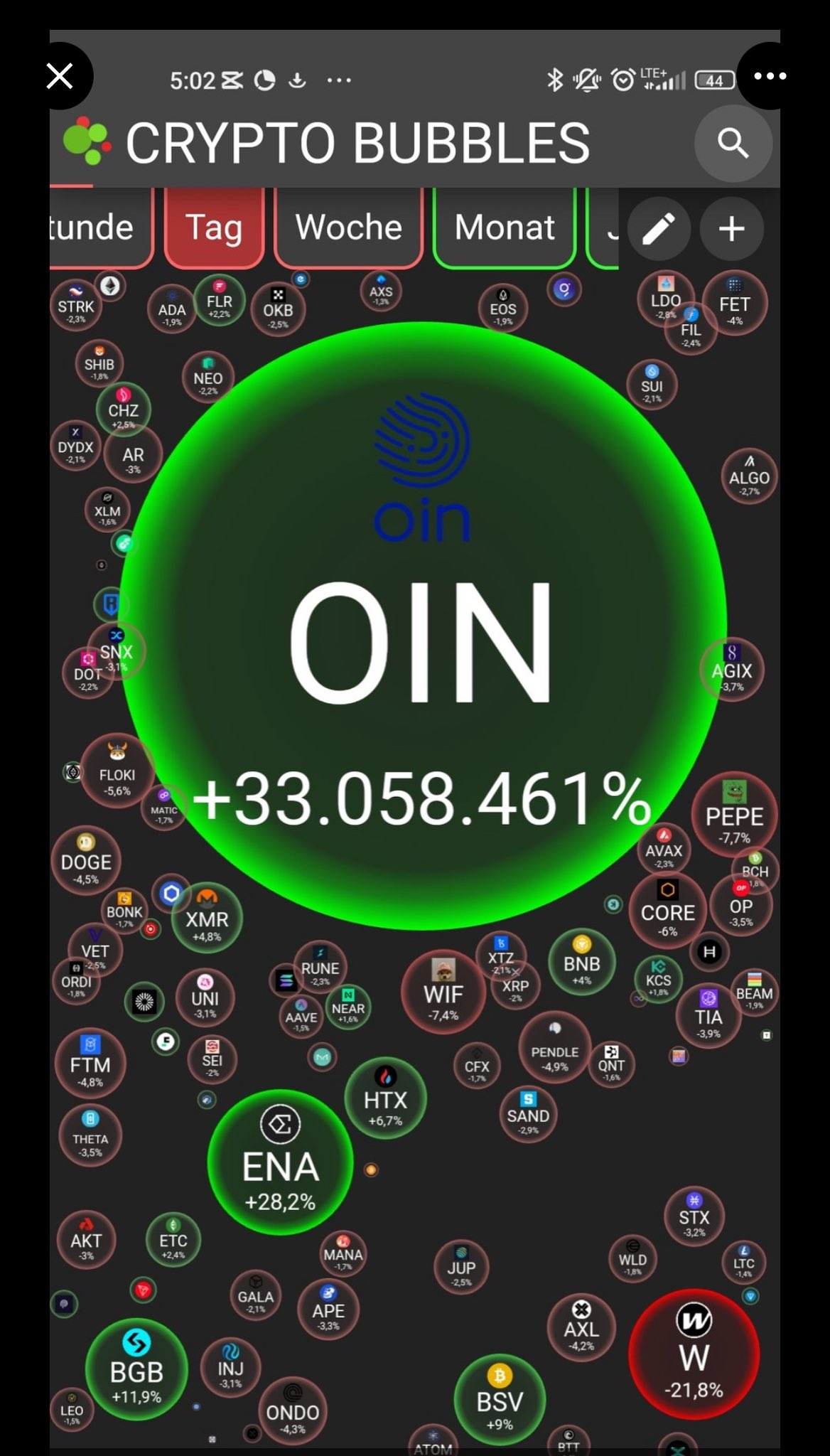
Task: Open the ENA bubble
Action: [x=280, y=1162]
